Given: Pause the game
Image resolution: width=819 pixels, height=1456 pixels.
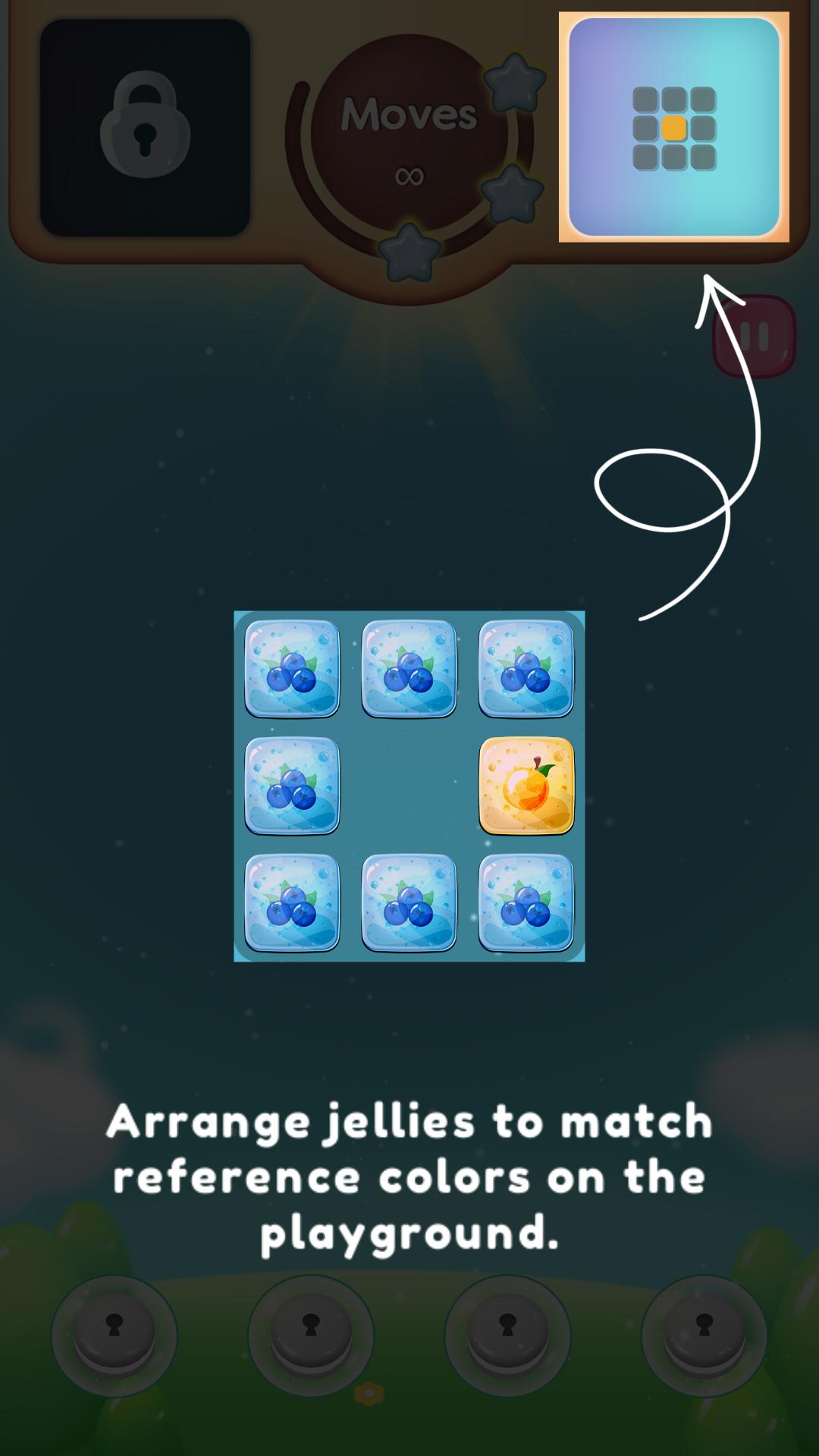Looking at the screenshot, I should tap(754, 336).
